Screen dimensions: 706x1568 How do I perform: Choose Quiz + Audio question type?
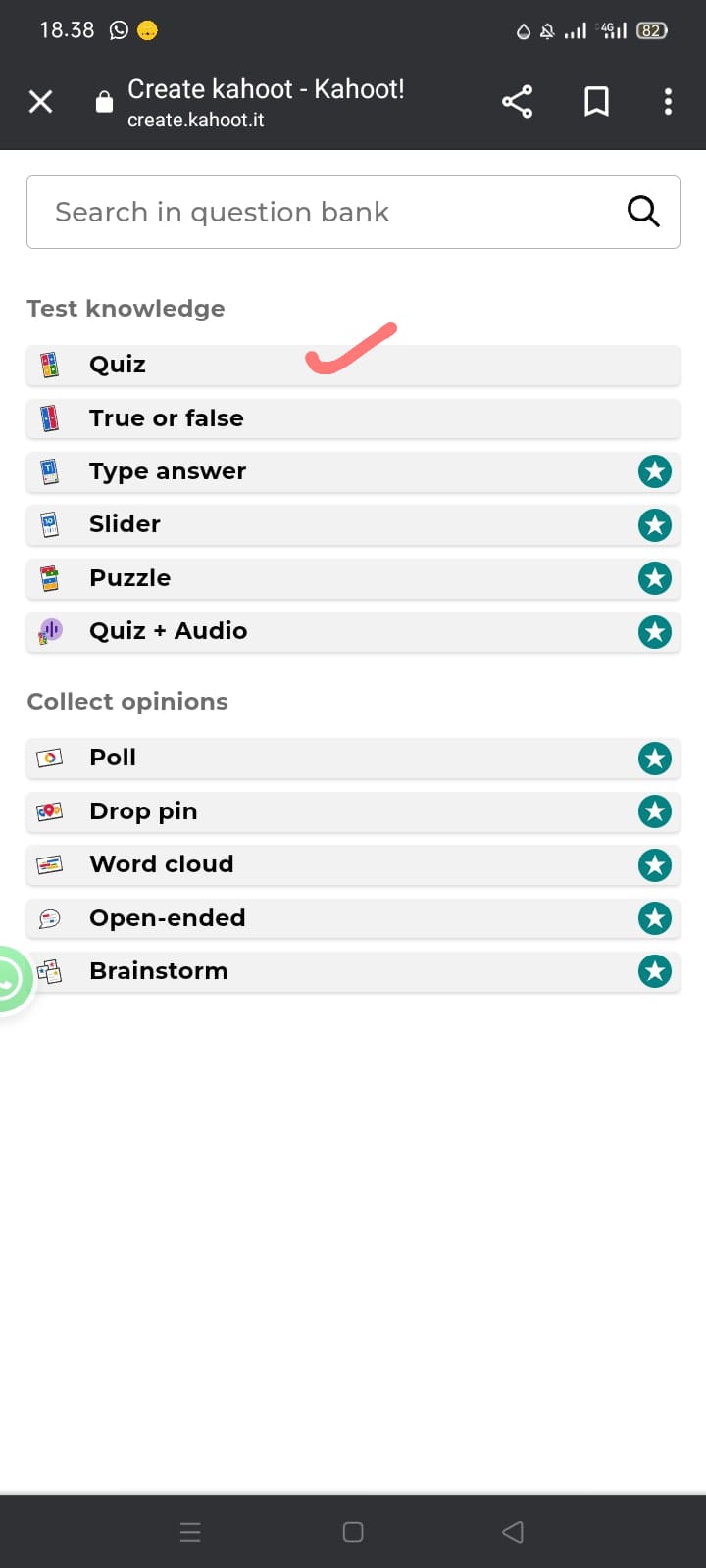[353, 631]
